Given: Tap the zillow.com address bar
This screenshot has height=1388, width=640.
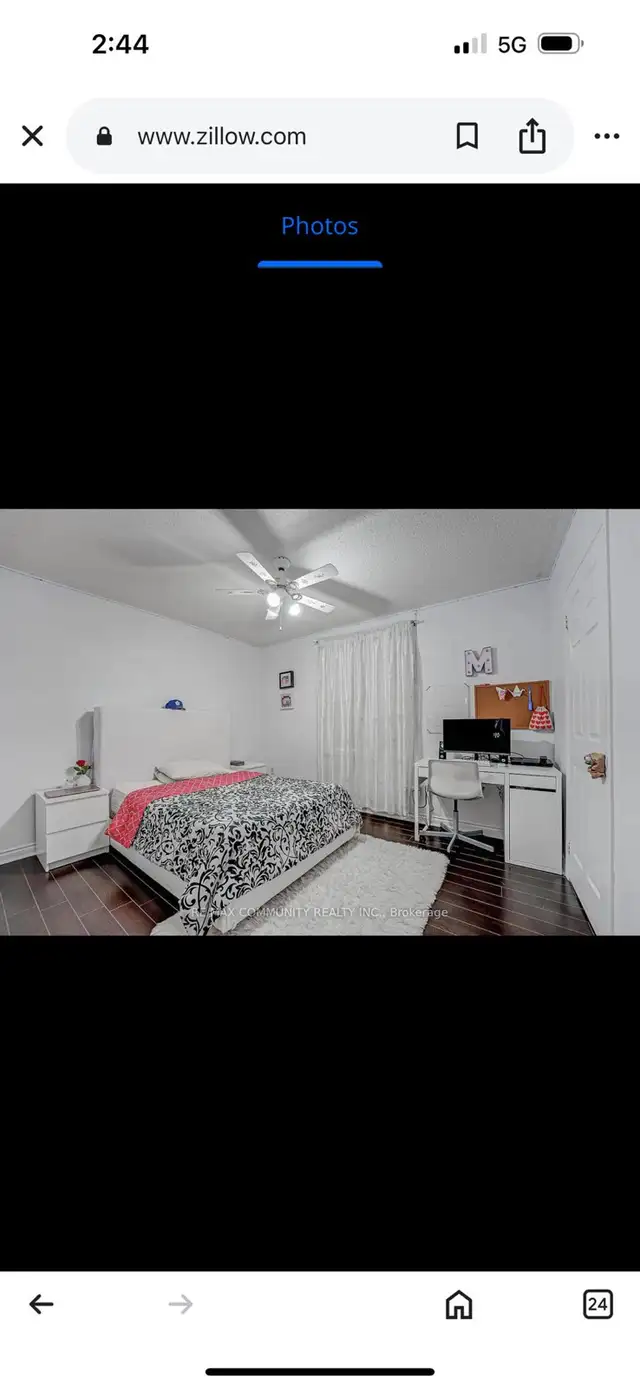Looking at the screenshot, I should click(252, 137).
